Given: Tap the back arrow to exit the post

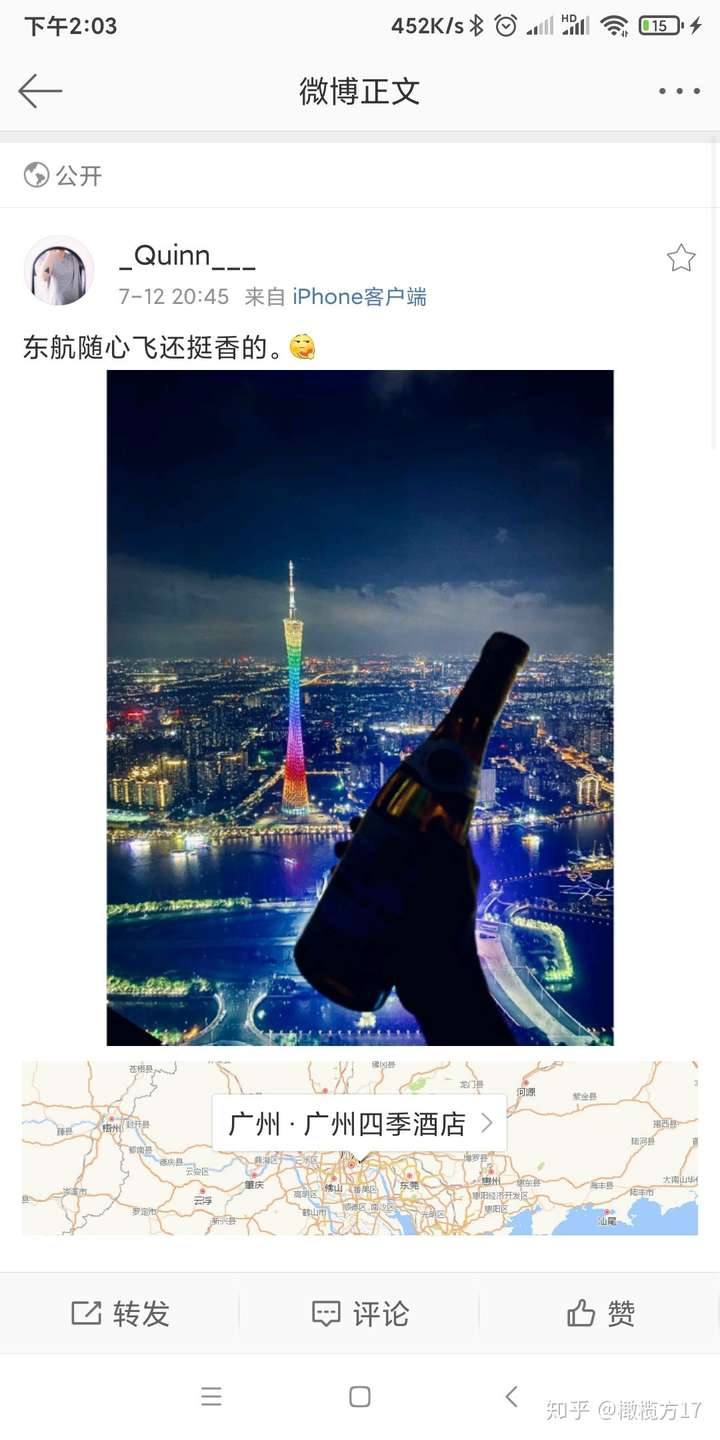Looking at the screenshot, I should click(39, 91).
